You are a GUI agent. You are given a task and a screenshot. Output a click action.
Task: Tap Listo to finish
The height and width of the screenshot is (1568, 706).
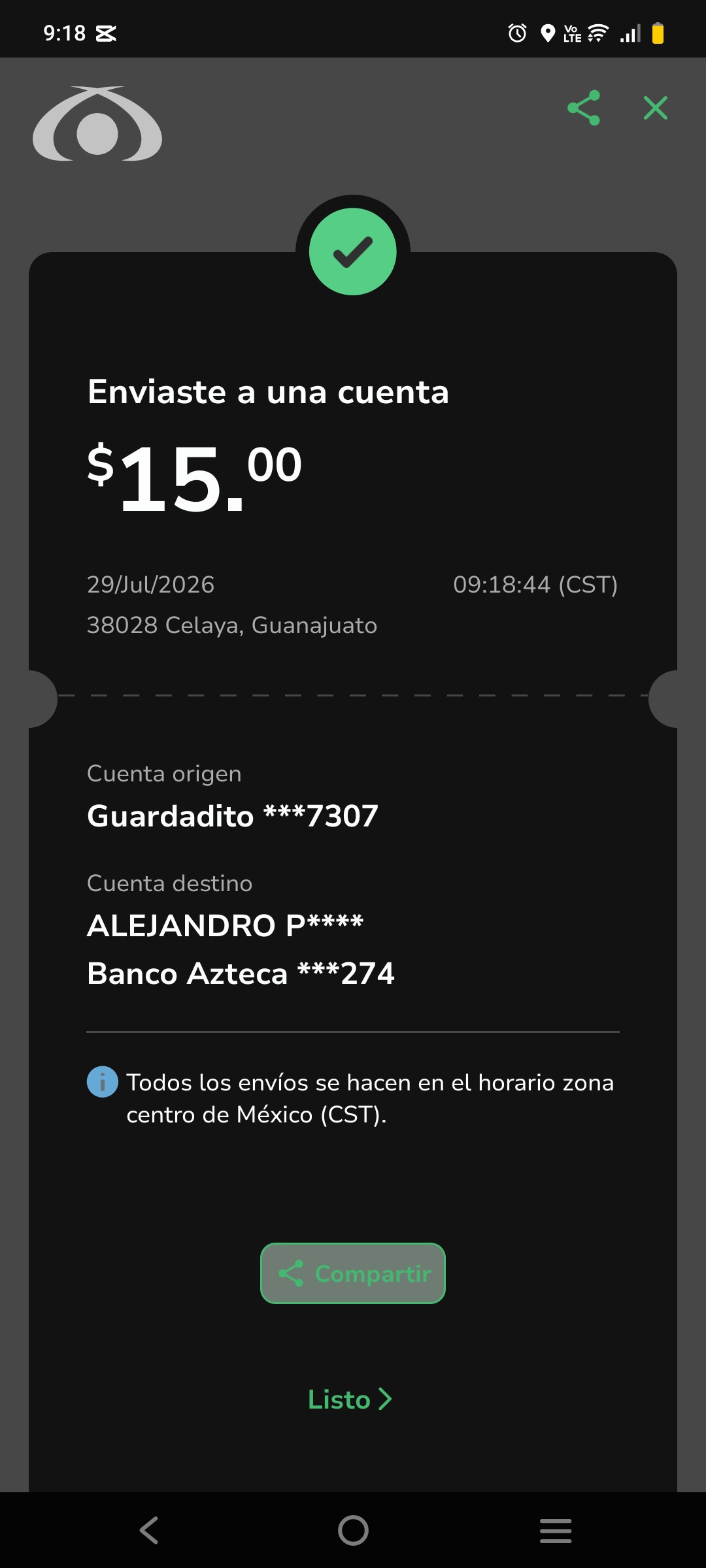pyautogui.click(x=350, y=1399)
